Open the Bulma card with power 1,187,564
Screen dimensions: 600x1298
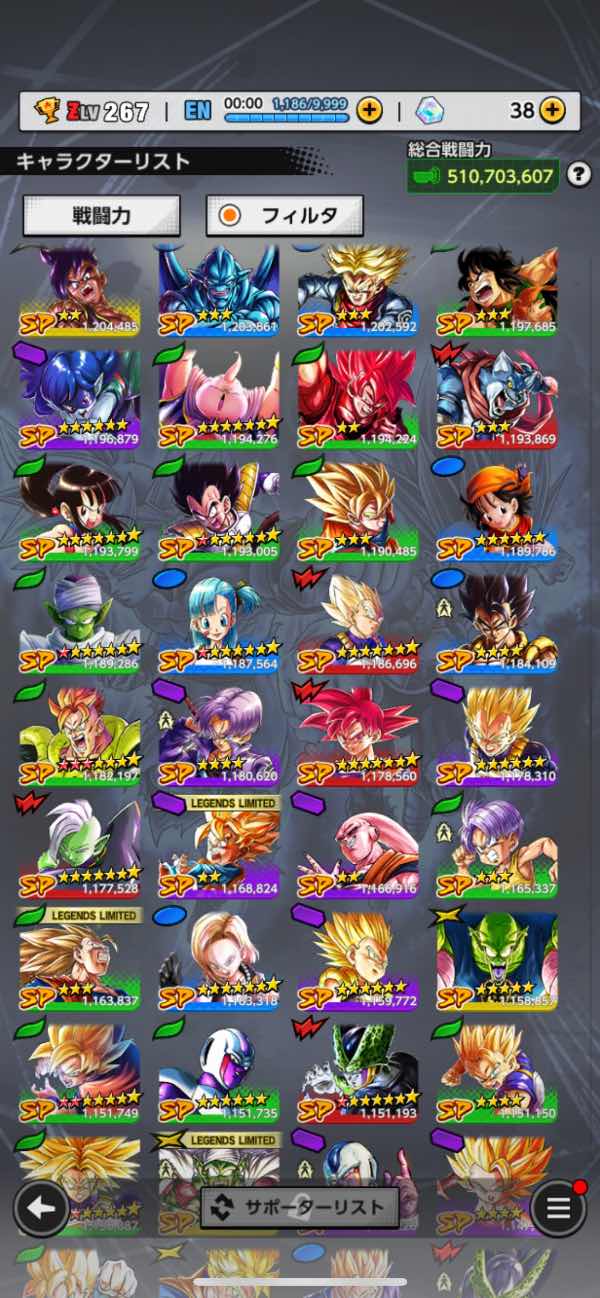click(219, 620)
